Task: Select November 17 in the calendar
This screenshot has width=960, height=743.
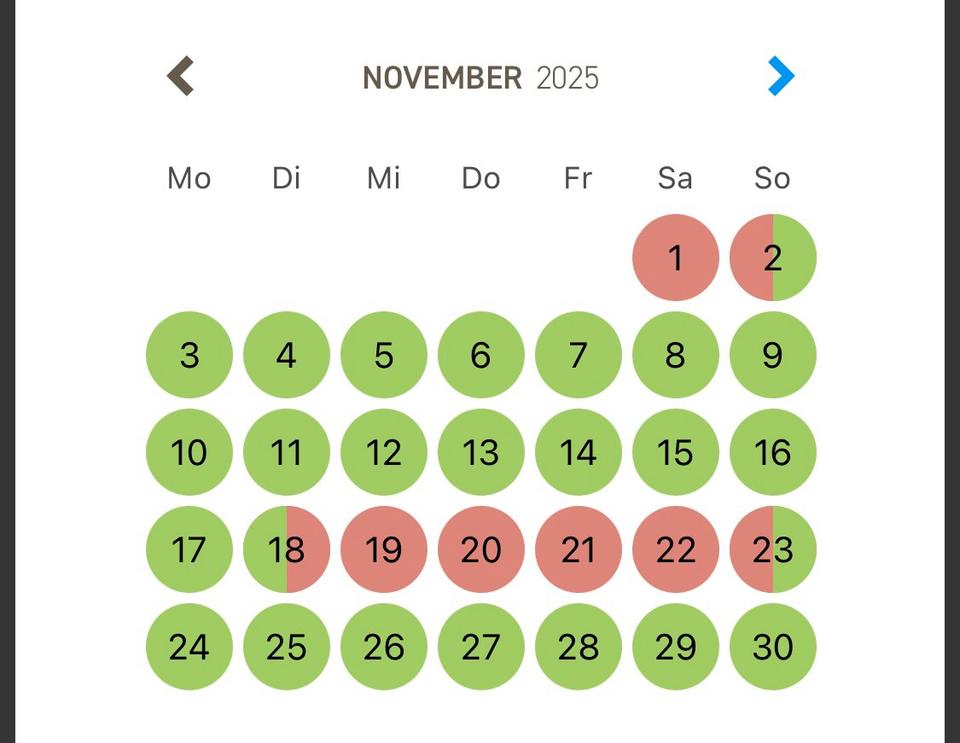Action: [x=189, y=549]
